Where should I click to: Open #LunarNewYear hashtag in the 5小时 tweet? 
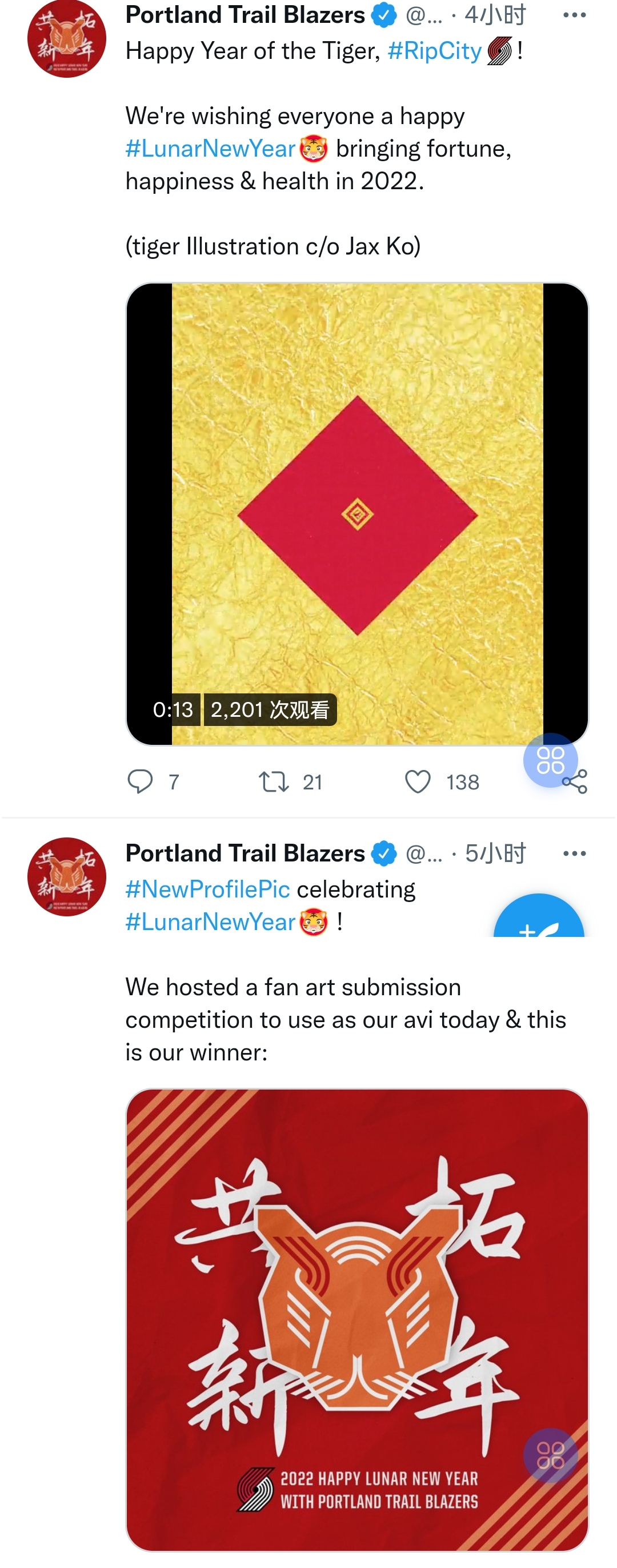click(210, 922)
